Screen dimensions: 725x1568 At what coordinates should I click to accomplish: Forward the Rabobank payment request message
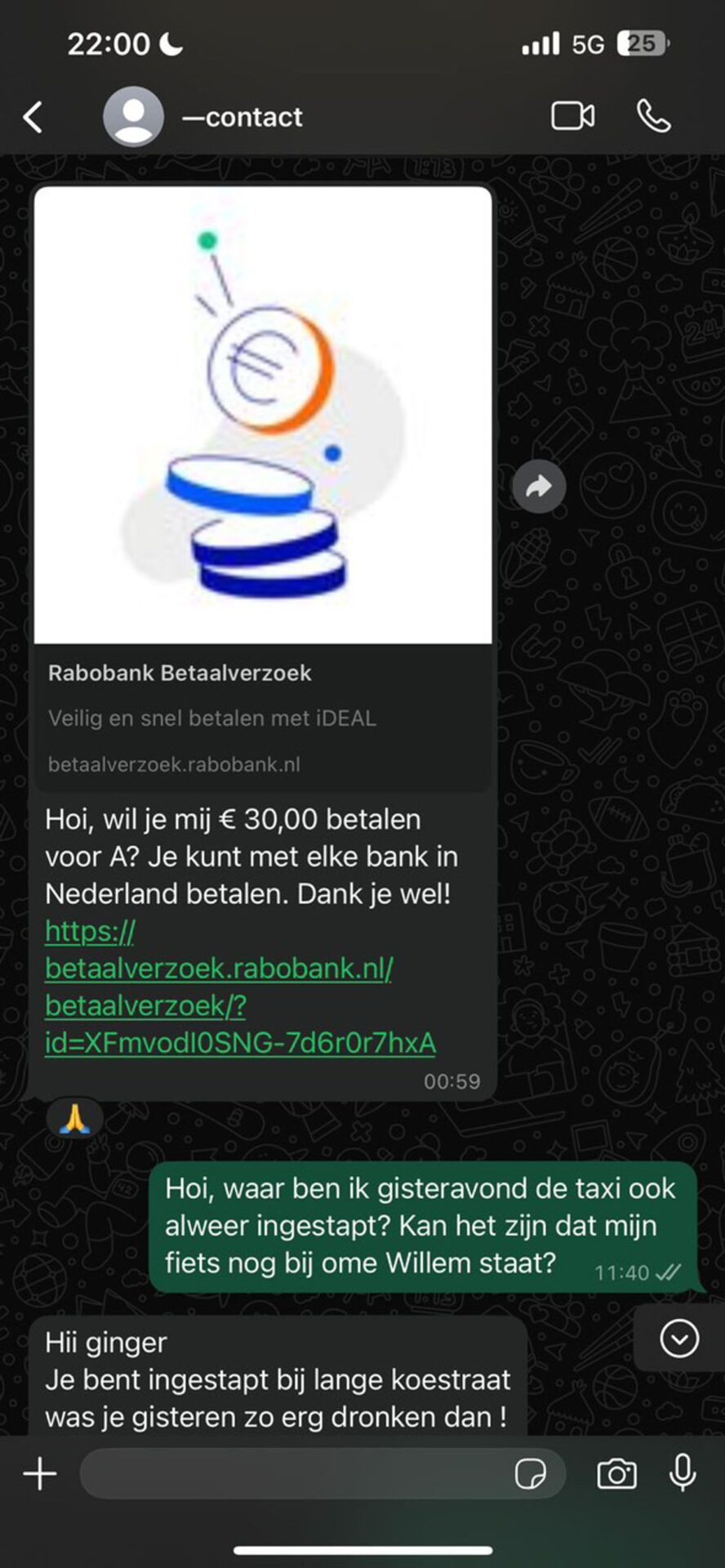[539, 488]
